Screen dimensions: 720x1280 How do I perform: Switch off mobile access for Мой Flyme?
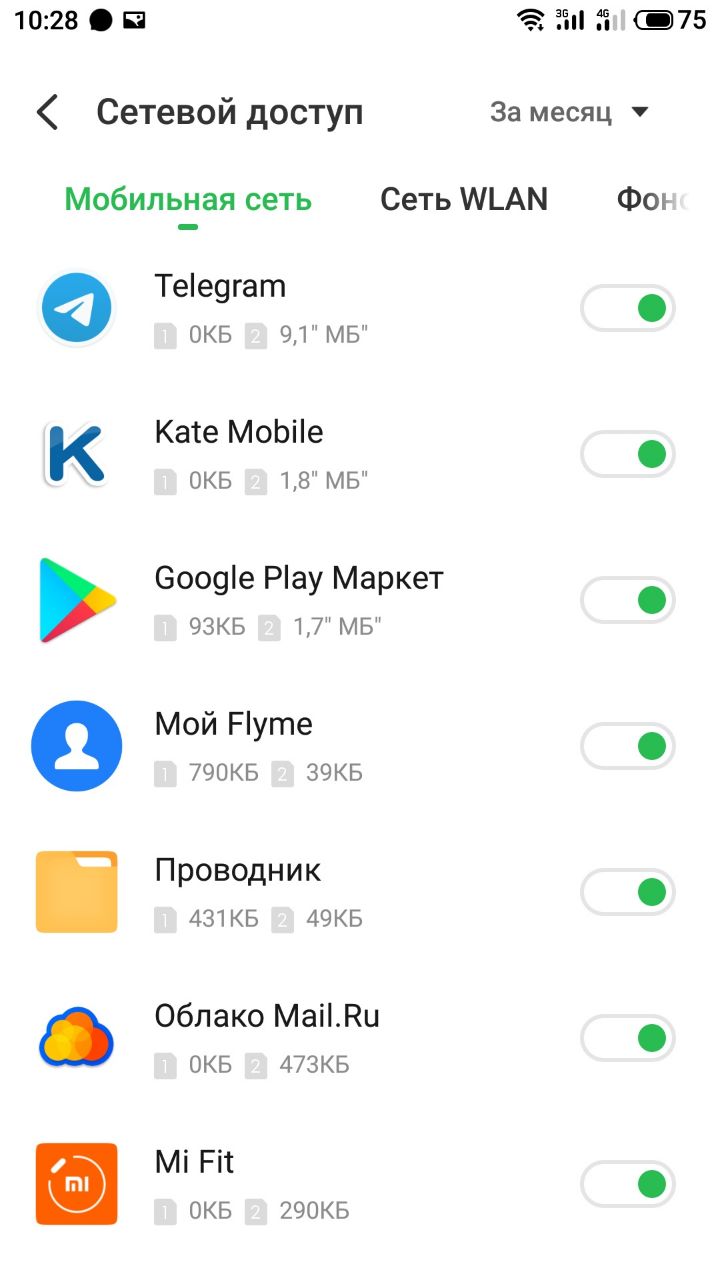[x=628, y=746]
